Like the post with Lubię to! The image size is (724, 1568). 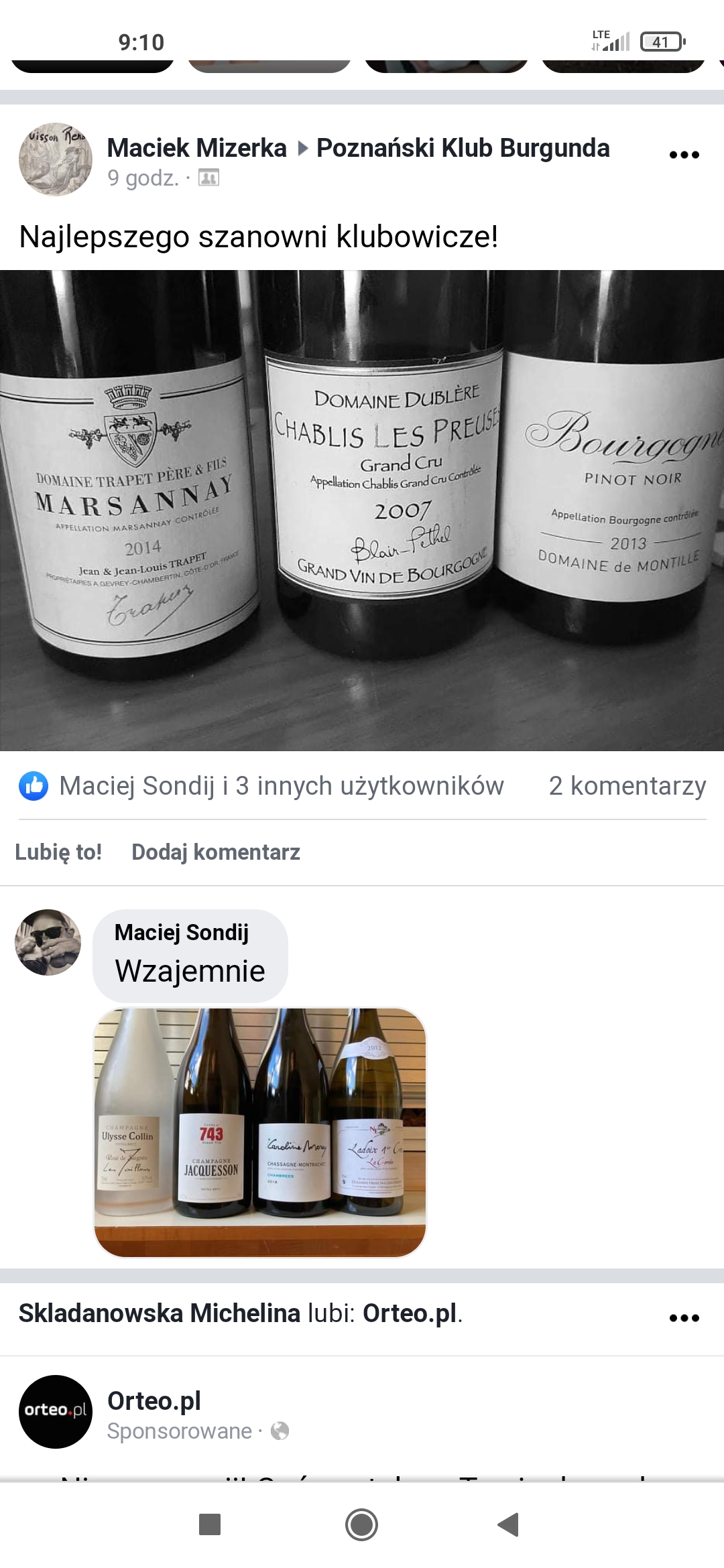(x=58, y=852)
